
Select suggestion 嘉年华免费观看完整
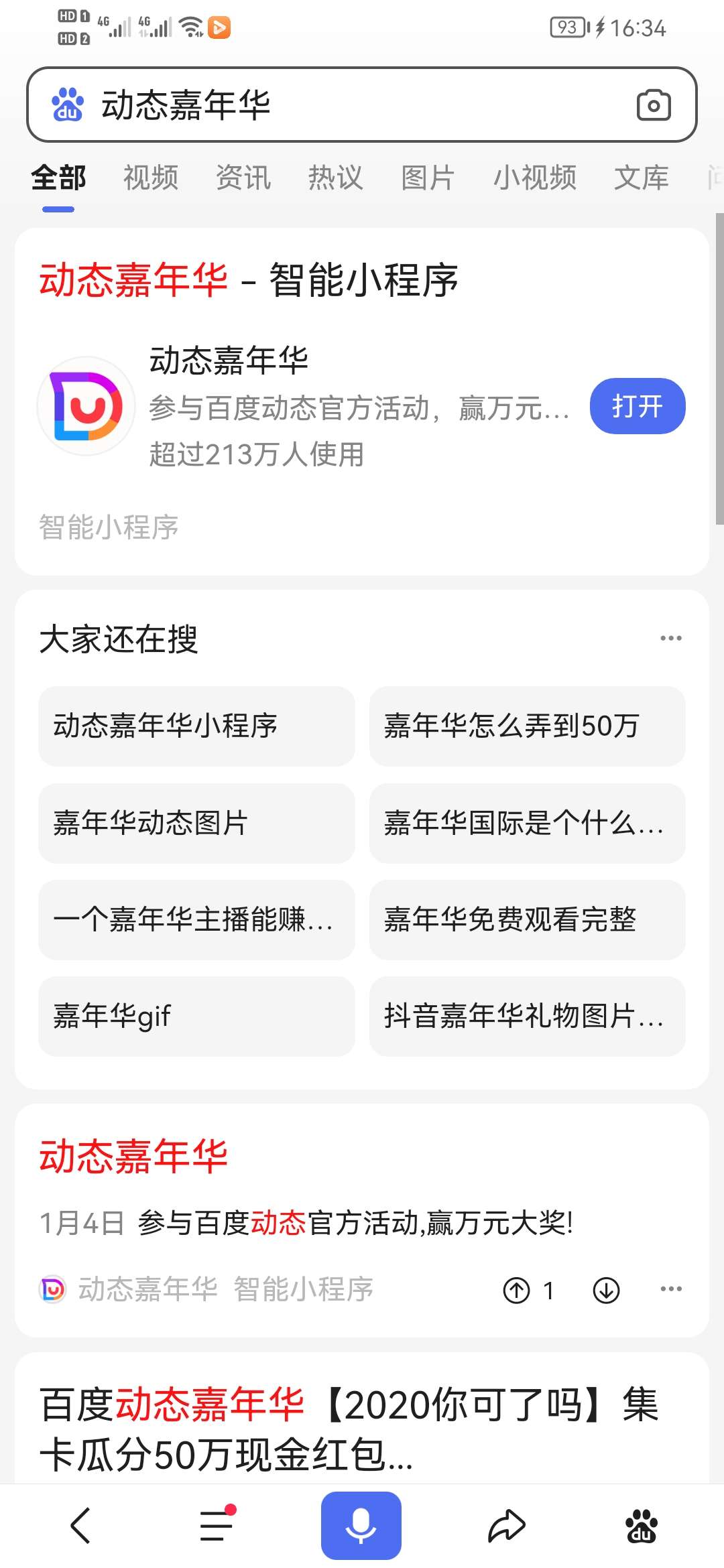point(527,919)
